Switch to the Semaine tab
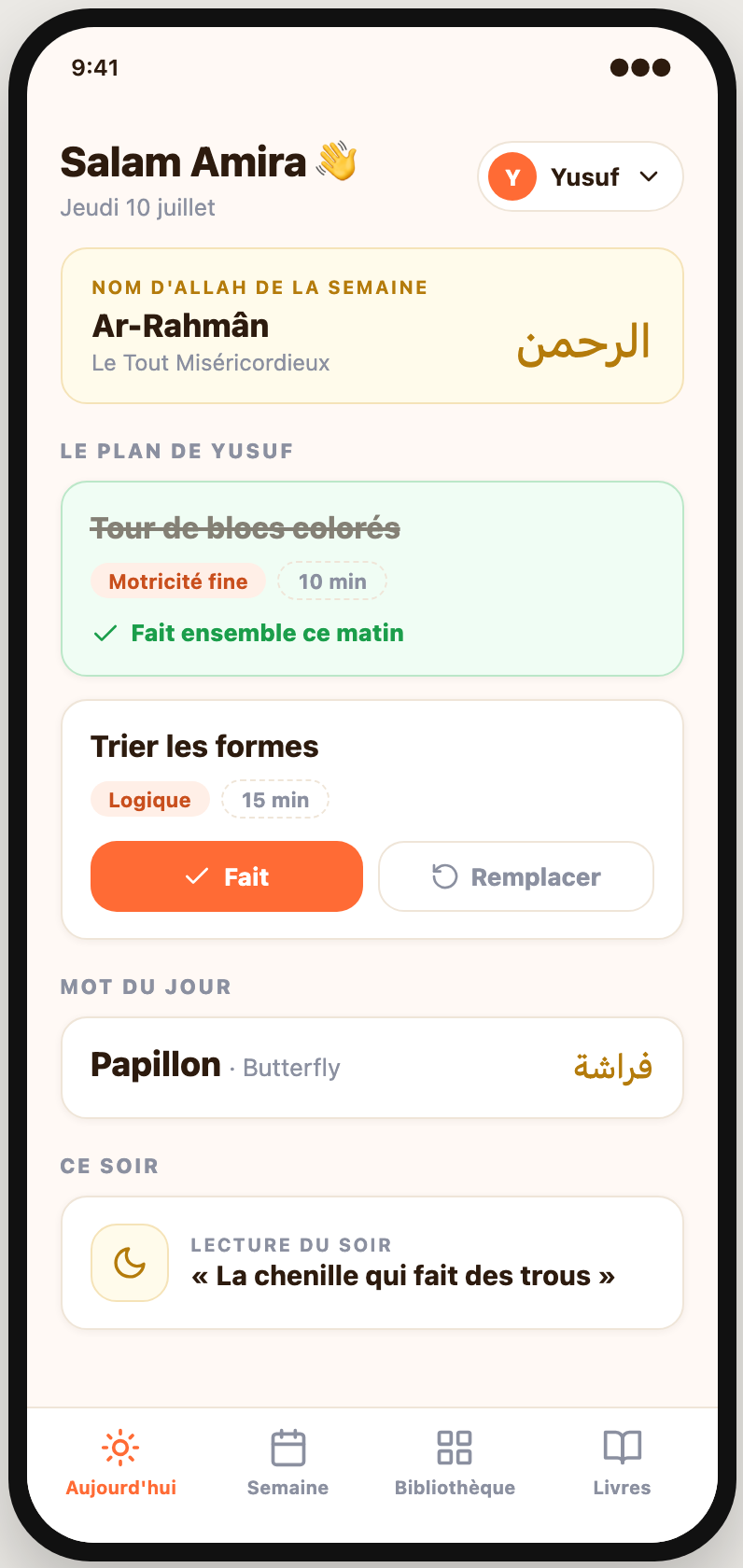The image size is (743, 1568). click(x=287, y=1463)
